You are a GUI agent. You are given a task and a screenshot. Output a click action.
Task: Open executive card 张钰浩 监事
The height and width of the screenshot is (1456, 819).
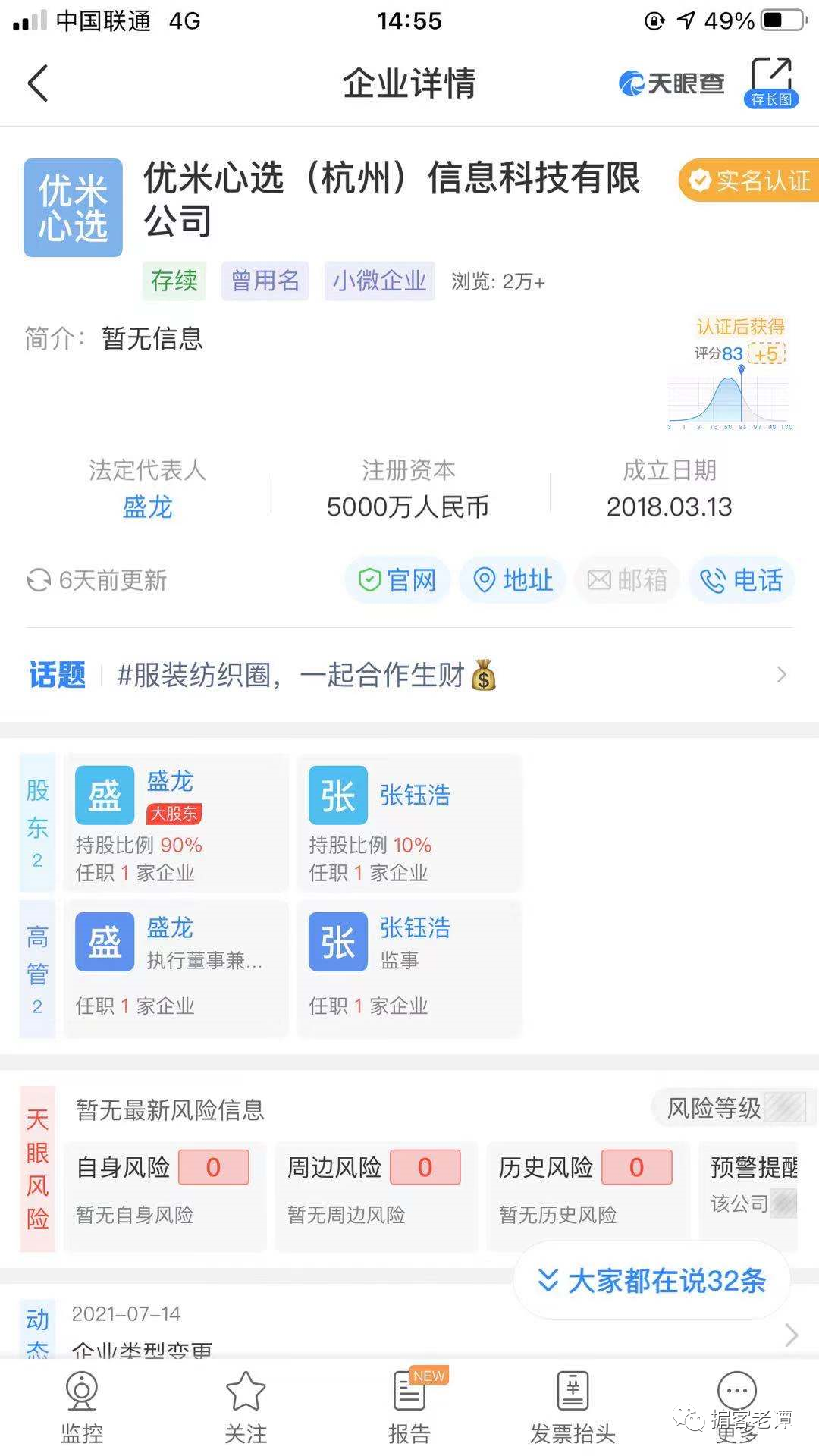click(x=409, y=968)
